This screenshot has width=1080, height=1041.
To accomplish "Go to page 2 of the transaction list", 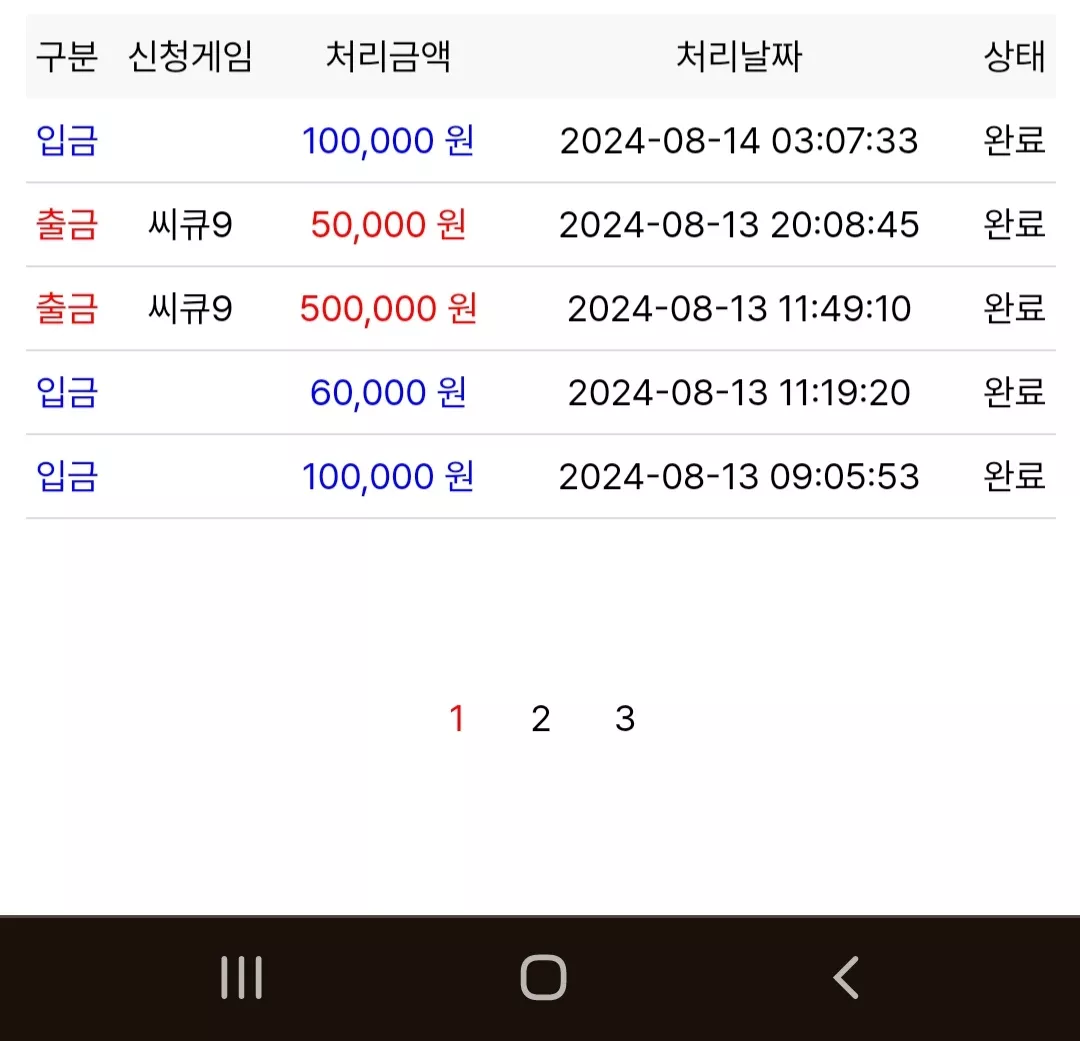I will coord(541,719).
